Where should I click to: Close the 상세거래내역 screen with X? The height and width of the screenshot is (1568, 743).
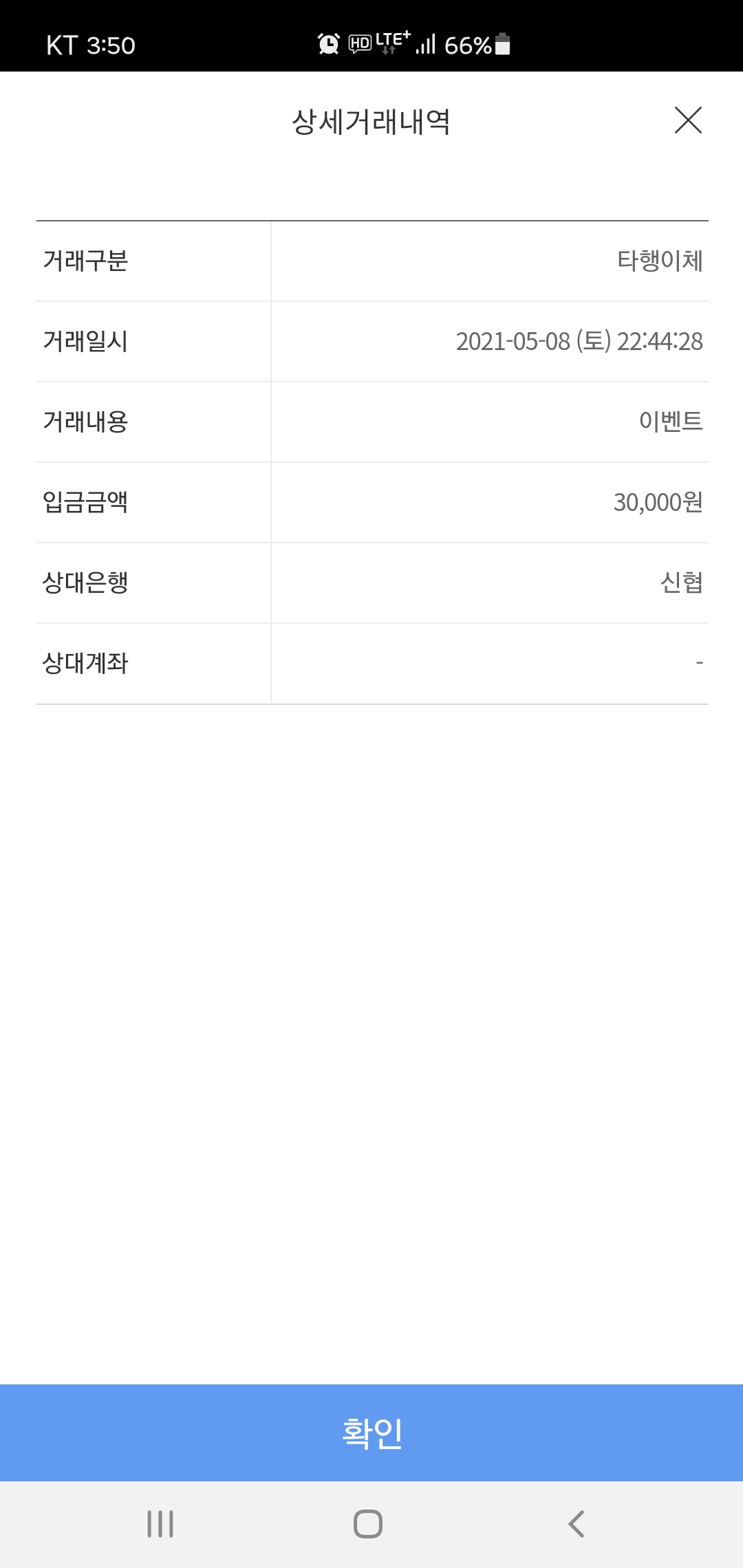(688, 120)
